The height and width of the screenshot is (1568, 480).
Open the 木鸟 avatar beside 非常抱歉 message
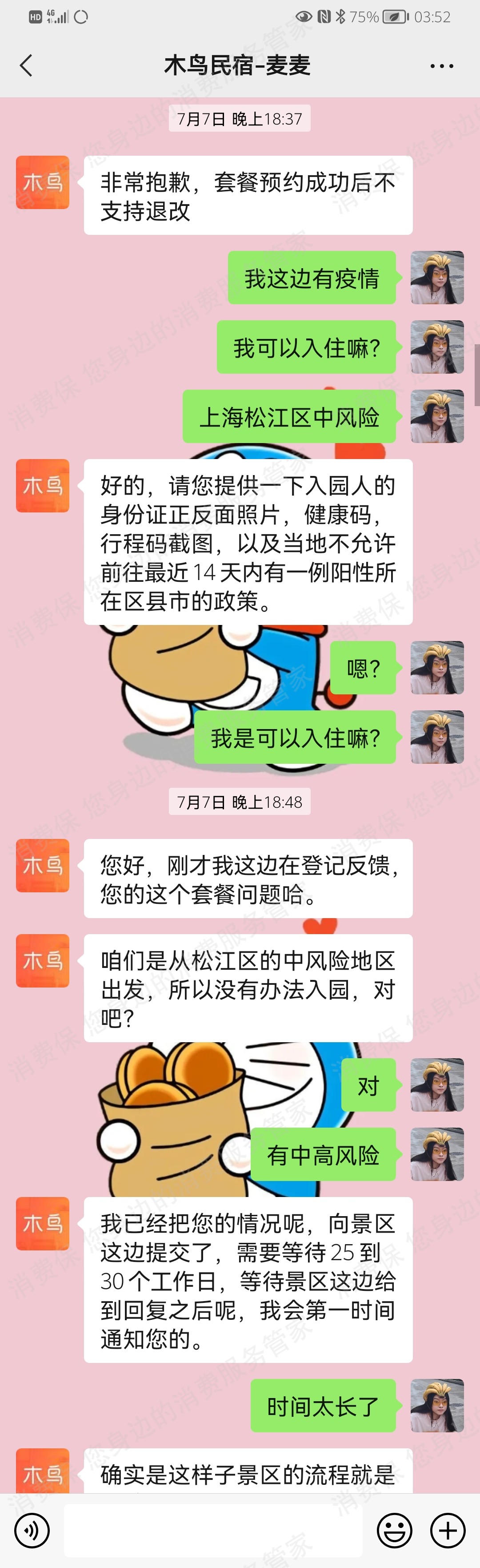[x=43, y=183]
